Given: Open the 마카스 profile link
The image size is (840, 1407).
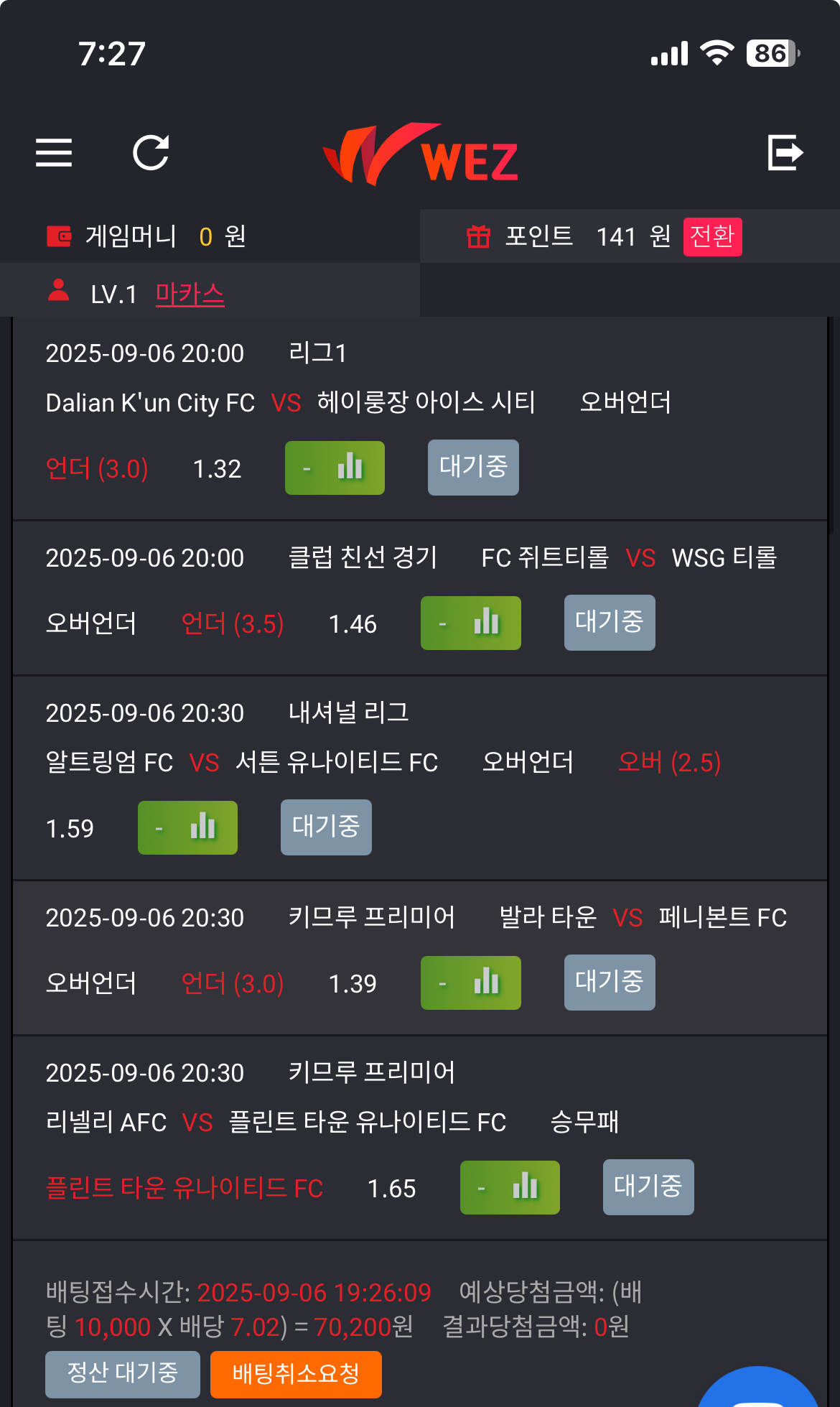Looking at the screenshot, I should pyautogui.click(x=190, y=294).
